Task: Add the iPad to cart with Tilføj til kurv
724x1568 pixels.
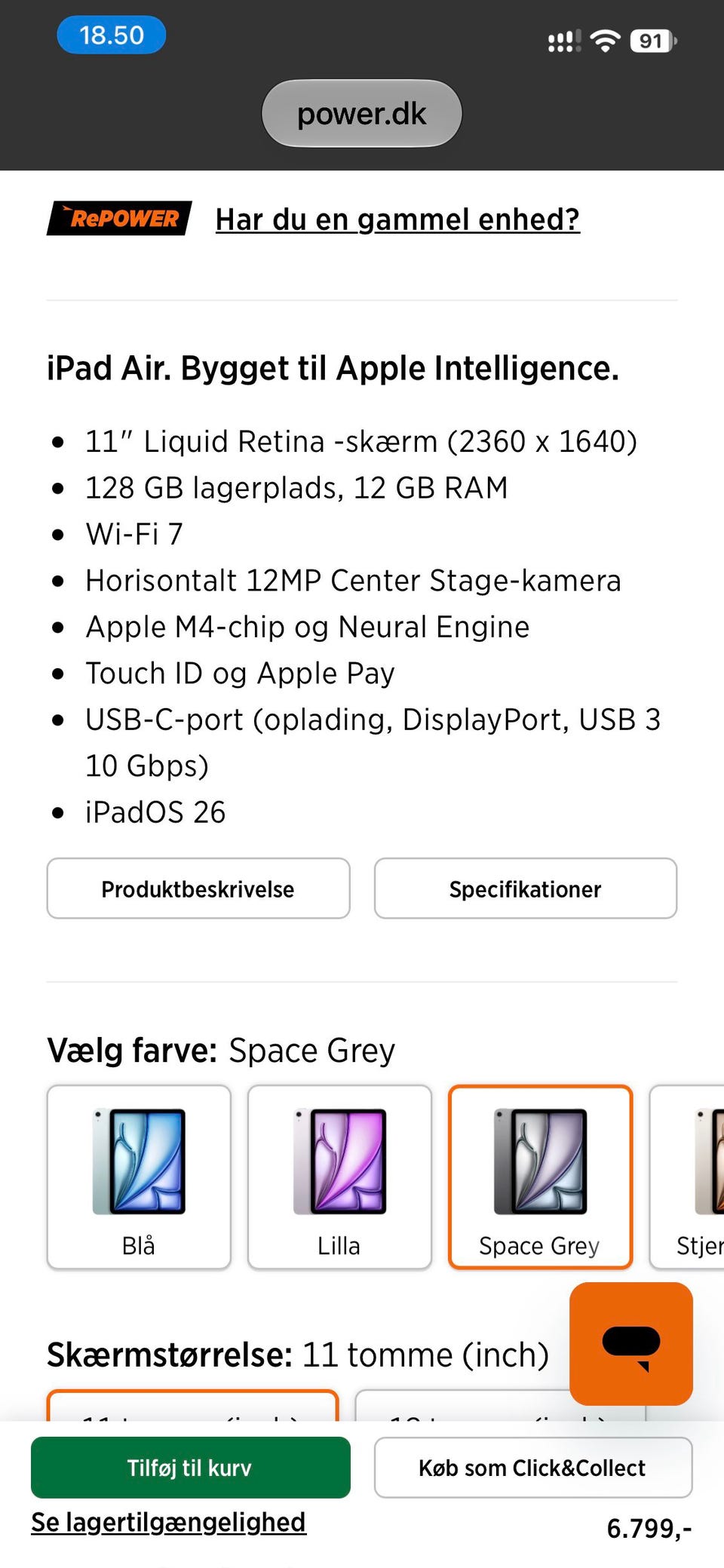Action: tap(191, 1467)
